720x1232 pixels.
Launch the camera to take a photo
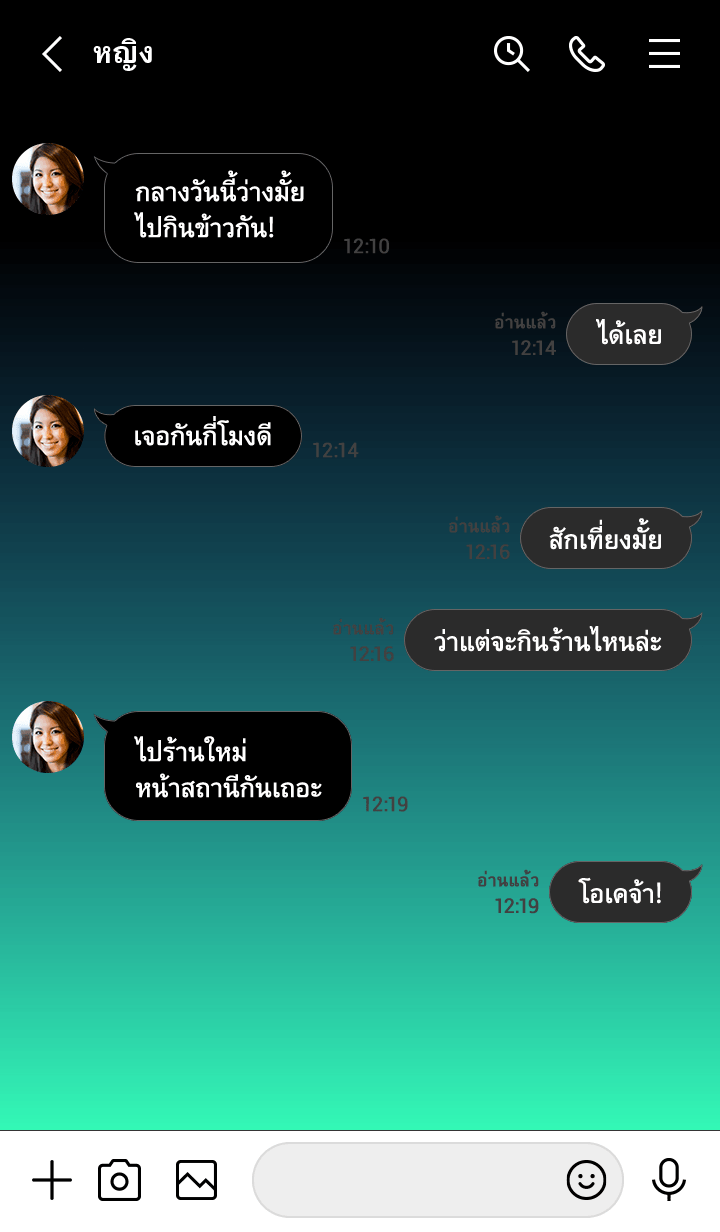coord(120,1181)
